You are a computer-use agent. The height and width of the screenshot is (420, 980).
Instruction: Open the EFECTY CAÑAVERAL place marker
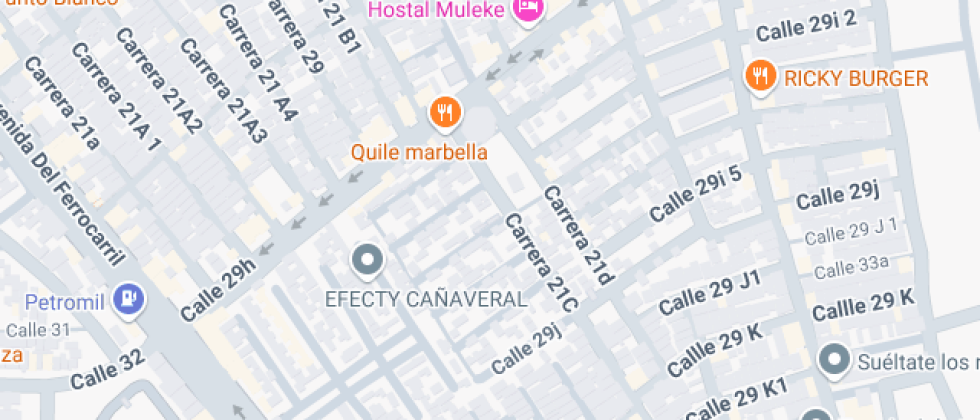367,260
